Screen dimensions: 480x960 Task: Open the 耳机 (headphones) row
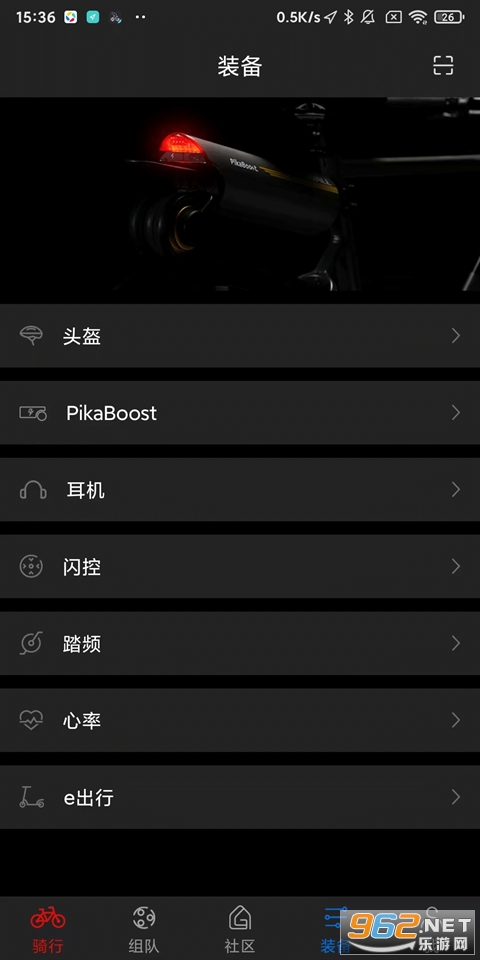[240, 490]
